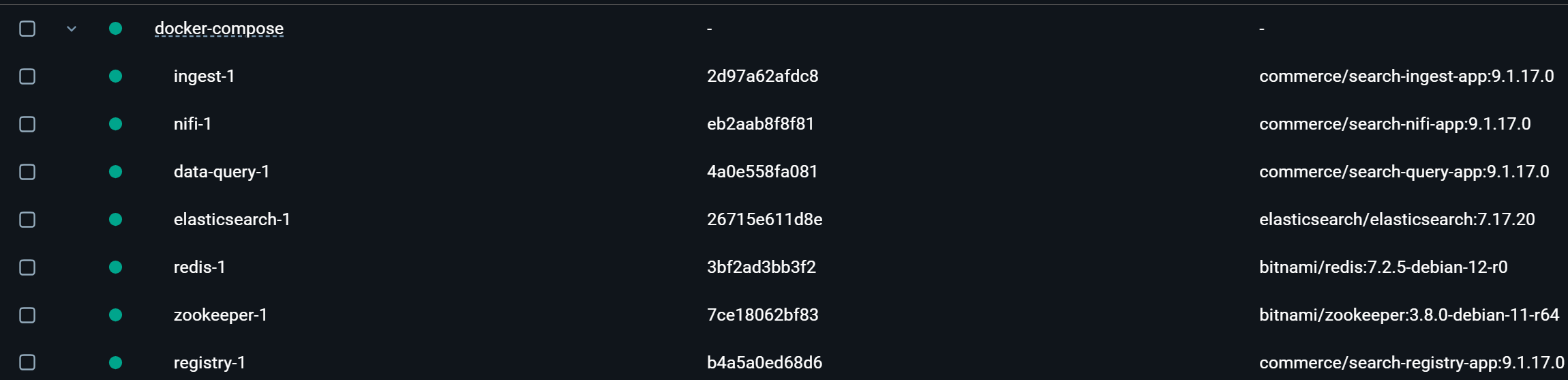Open the ingest-1 container details
The width and height of the screenshot is (1568, 380).
point(204,76)
